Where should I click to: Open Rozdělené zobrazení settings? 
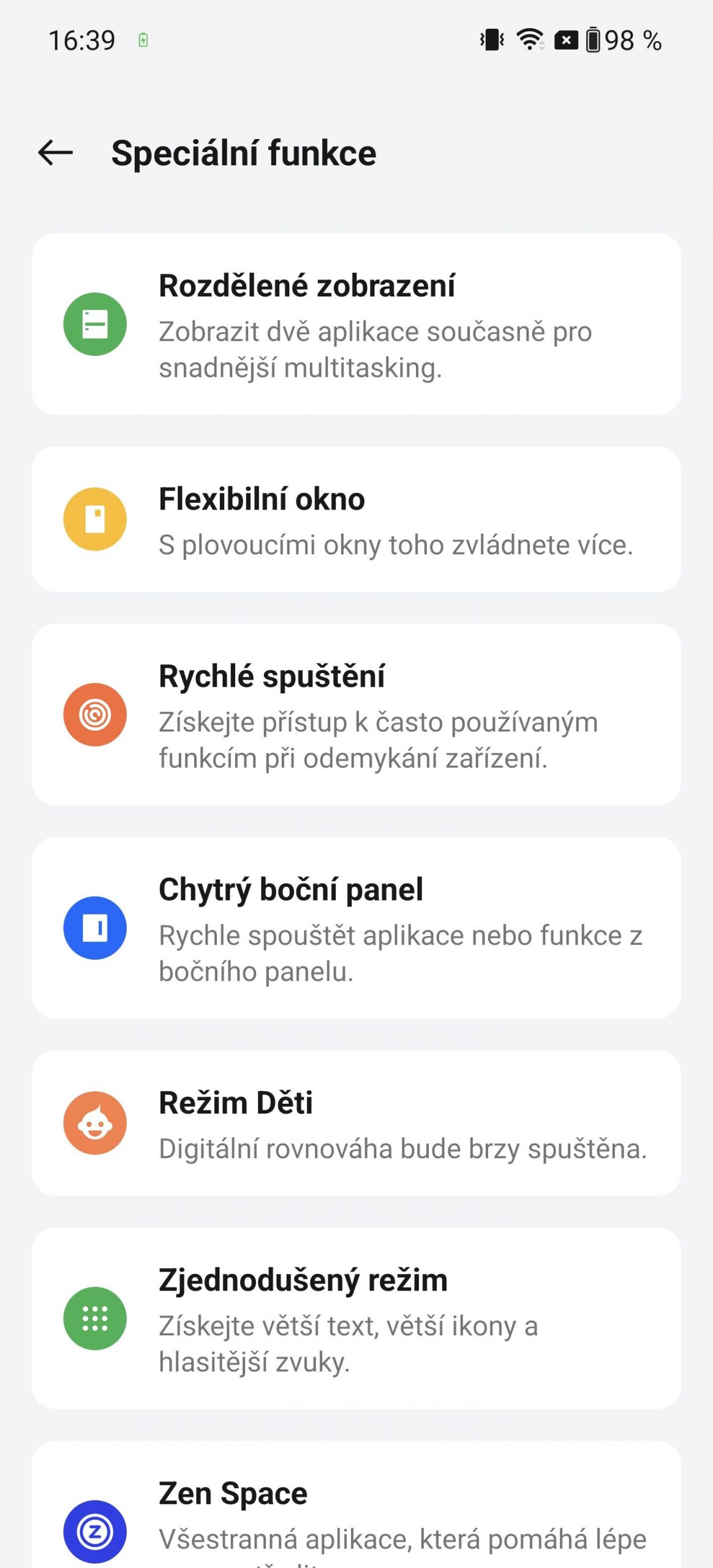tap(356, 324)
